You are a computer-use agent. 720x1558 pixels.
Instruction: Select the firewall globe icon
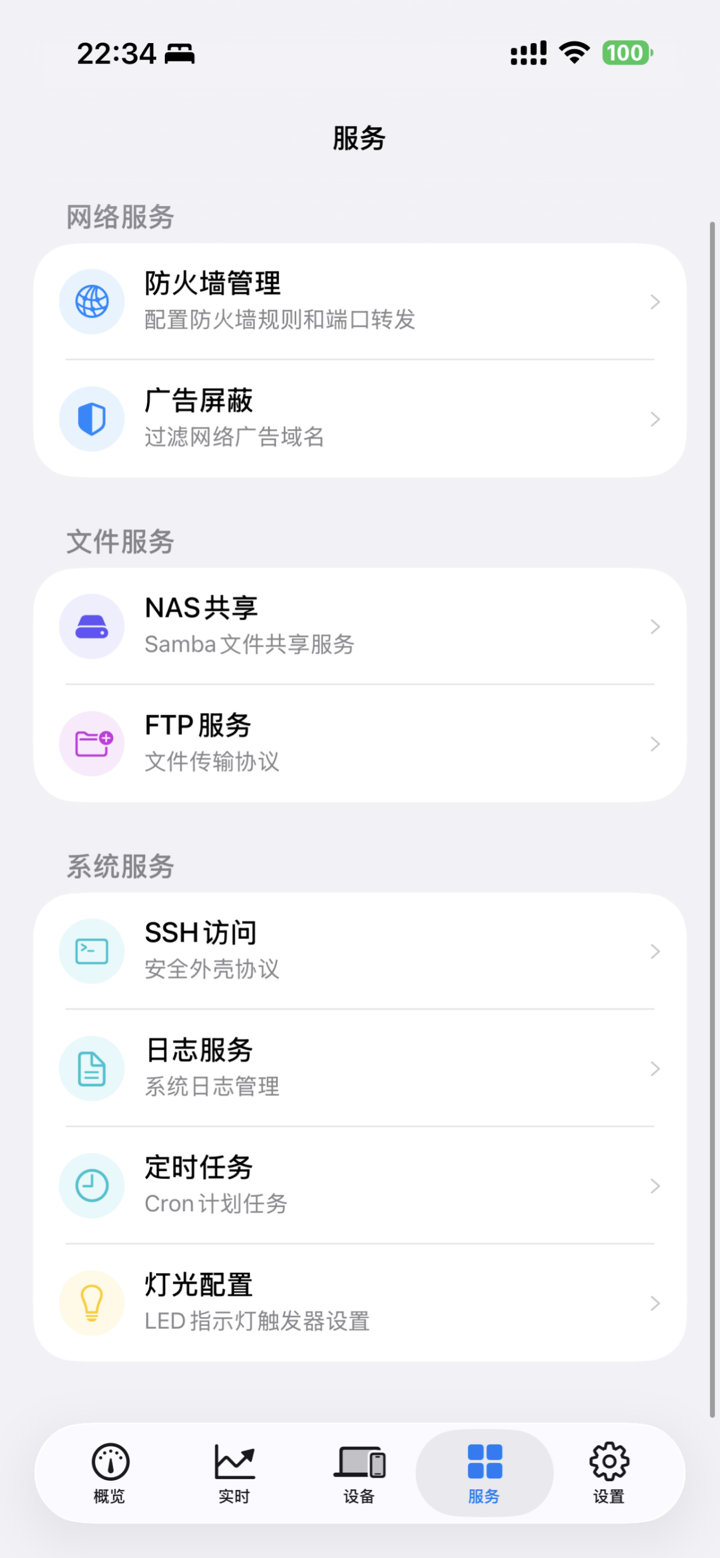(92, 301)
